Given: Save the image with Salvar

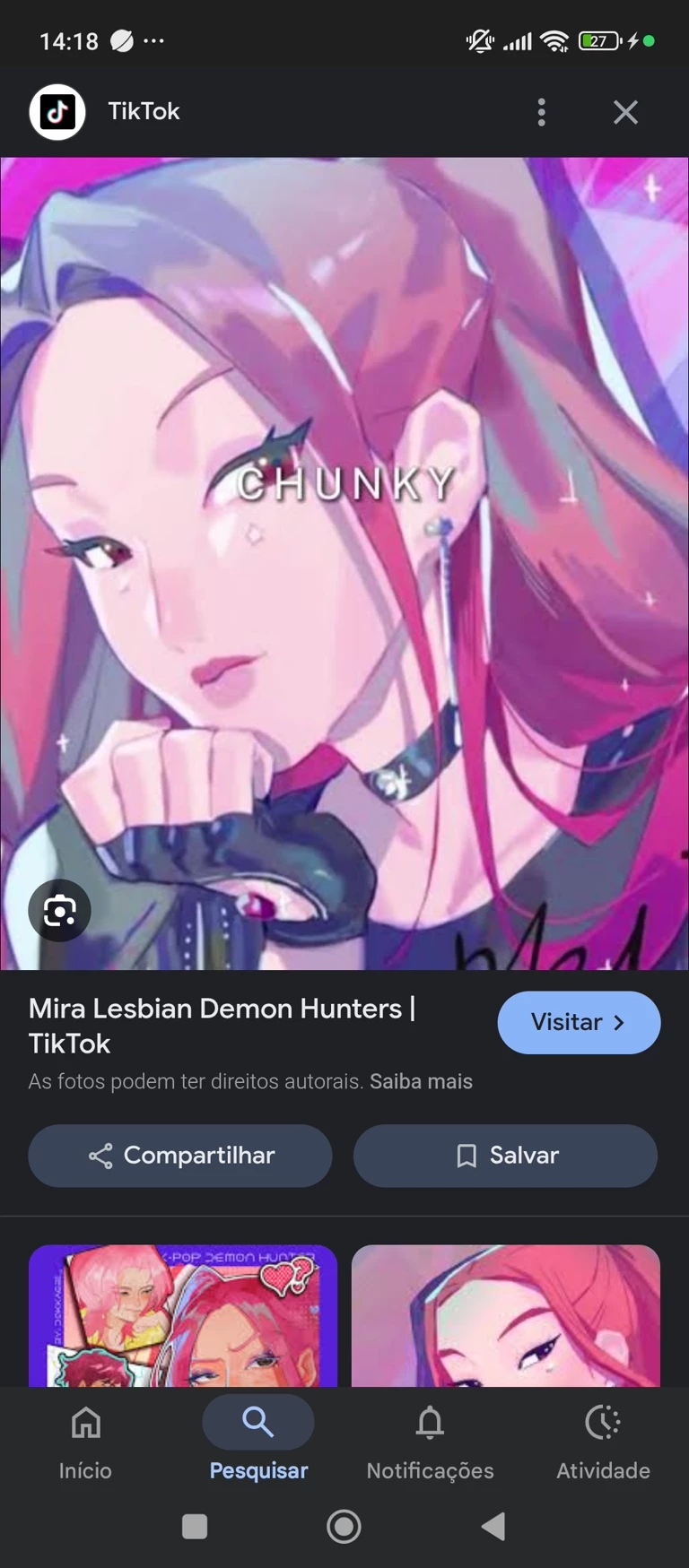Looking at the screenshot, I should (x=505, y=1156).
